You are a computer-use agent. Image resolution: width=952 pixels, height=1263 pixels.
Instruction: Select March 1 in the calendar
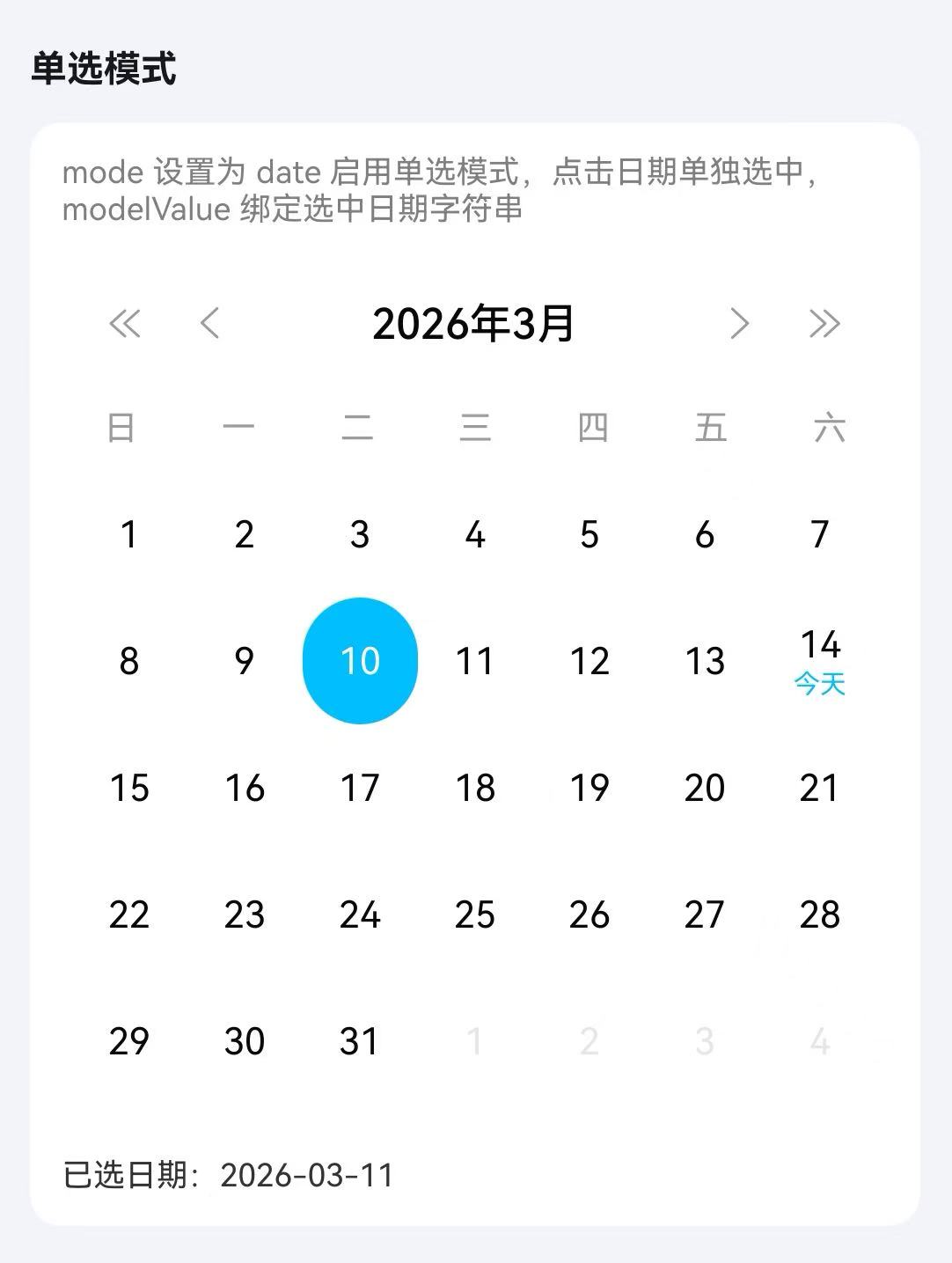pos(129,533)
